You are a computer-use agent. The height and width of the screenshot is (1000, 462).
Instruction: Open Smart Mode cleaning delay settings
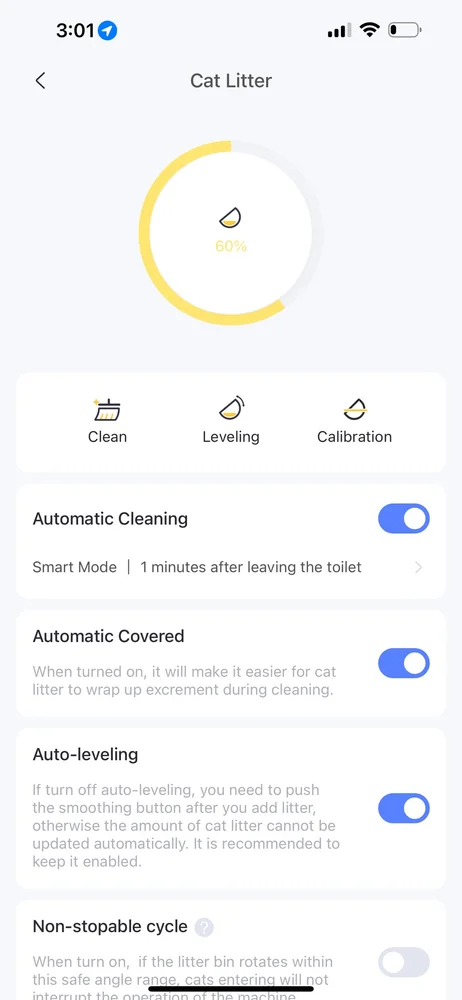[x=230, y=567]
